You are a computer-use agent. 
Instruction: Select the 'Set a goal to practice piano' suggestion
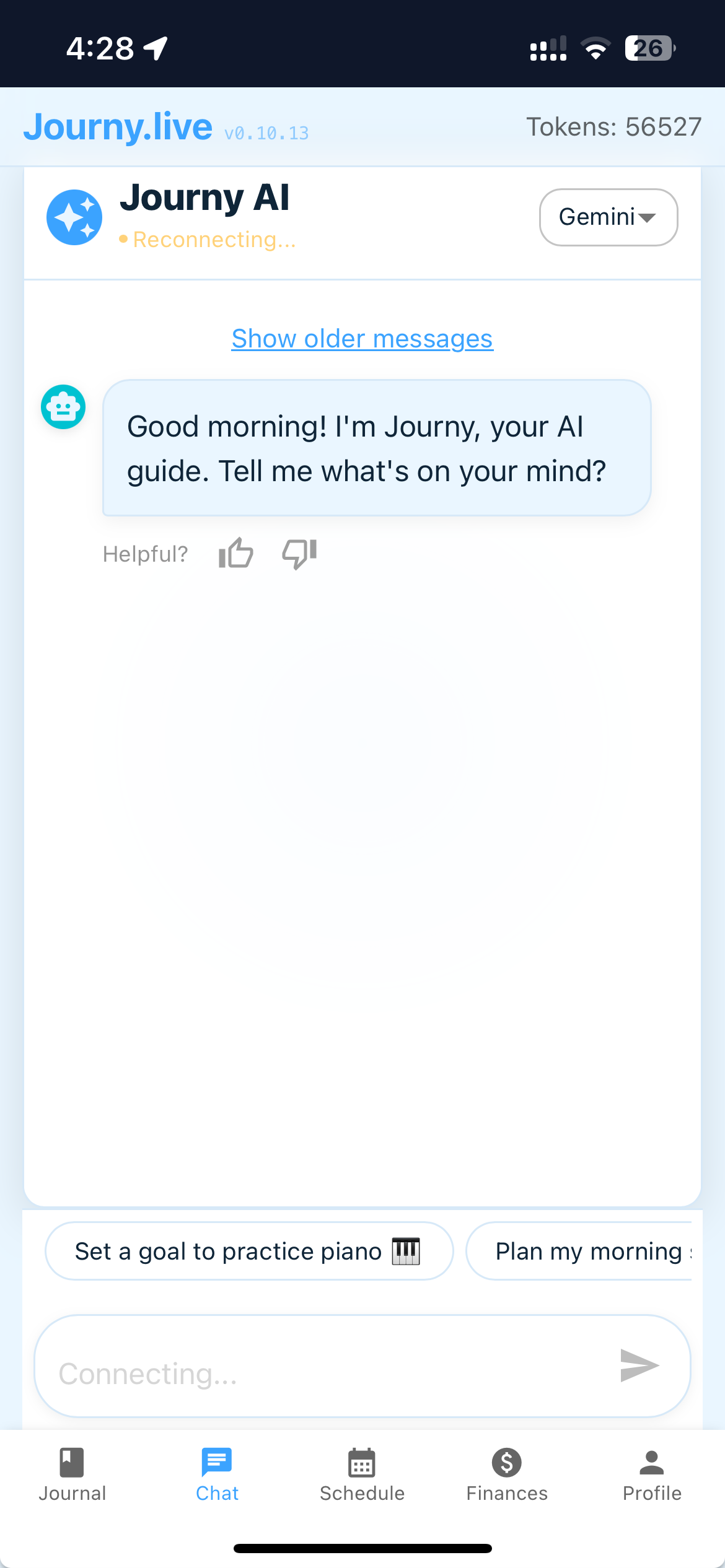coord(248,1251)
